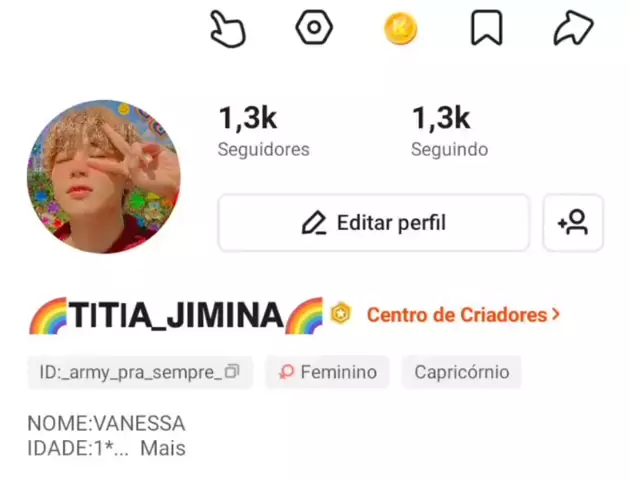Tap Editar perfil button
The width and height of the screenshot is (630, 480).
[x=373, y=222]
